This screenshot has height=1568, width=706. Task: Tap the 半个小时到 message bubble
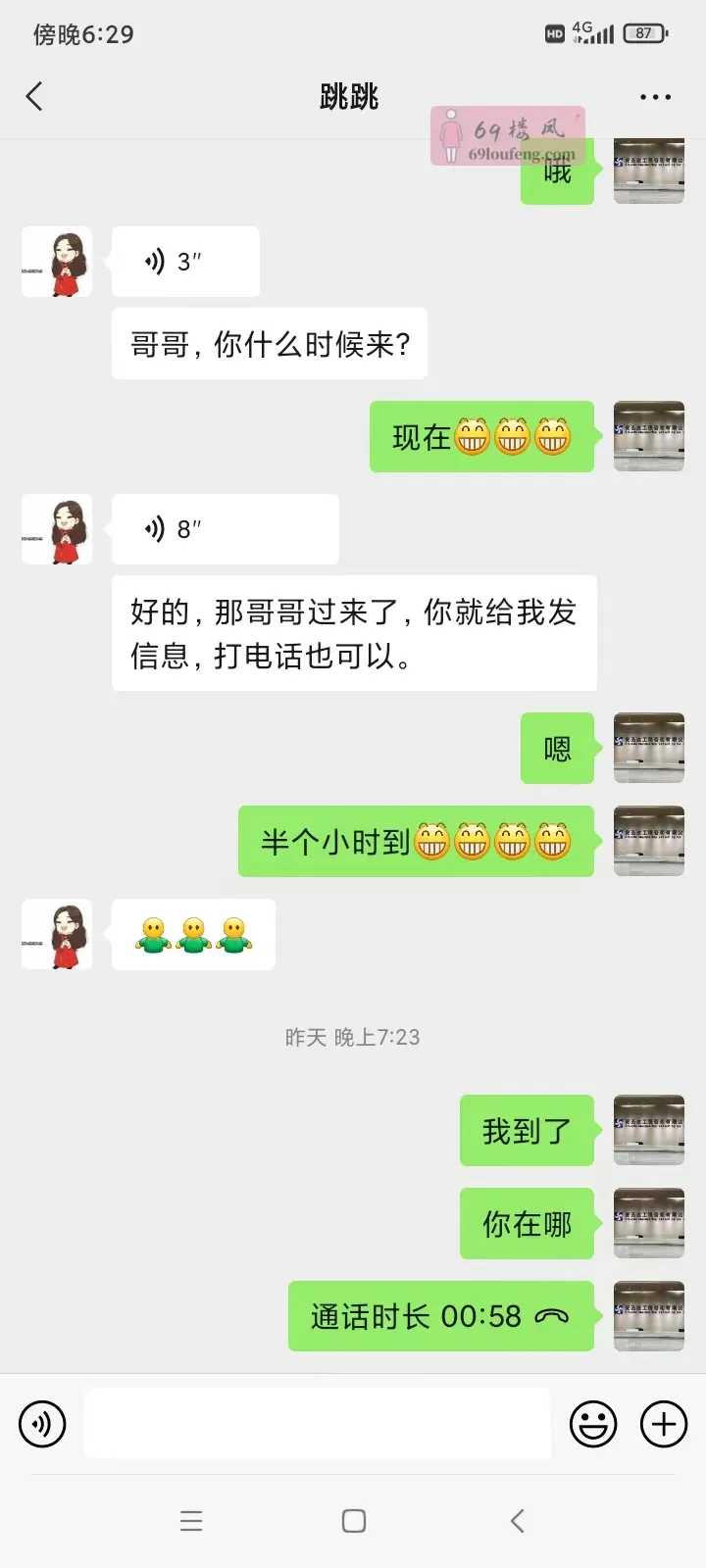pyautogui.click(x=415, y=843)
